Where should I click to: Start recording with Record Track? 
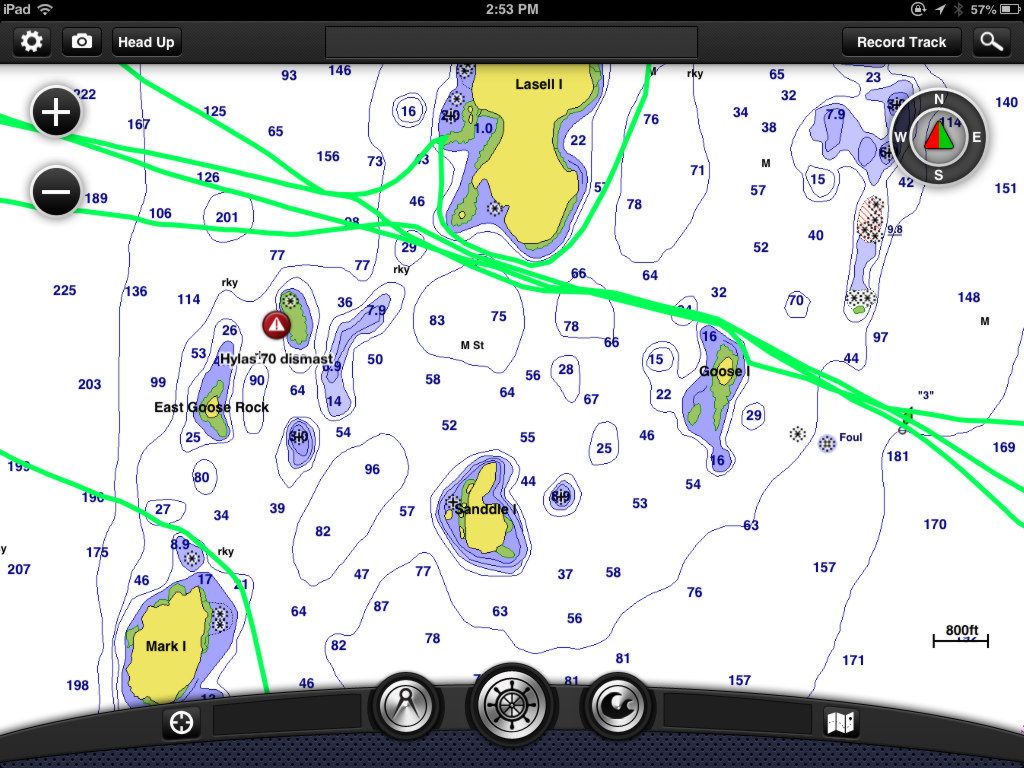[x=901, y=42]
